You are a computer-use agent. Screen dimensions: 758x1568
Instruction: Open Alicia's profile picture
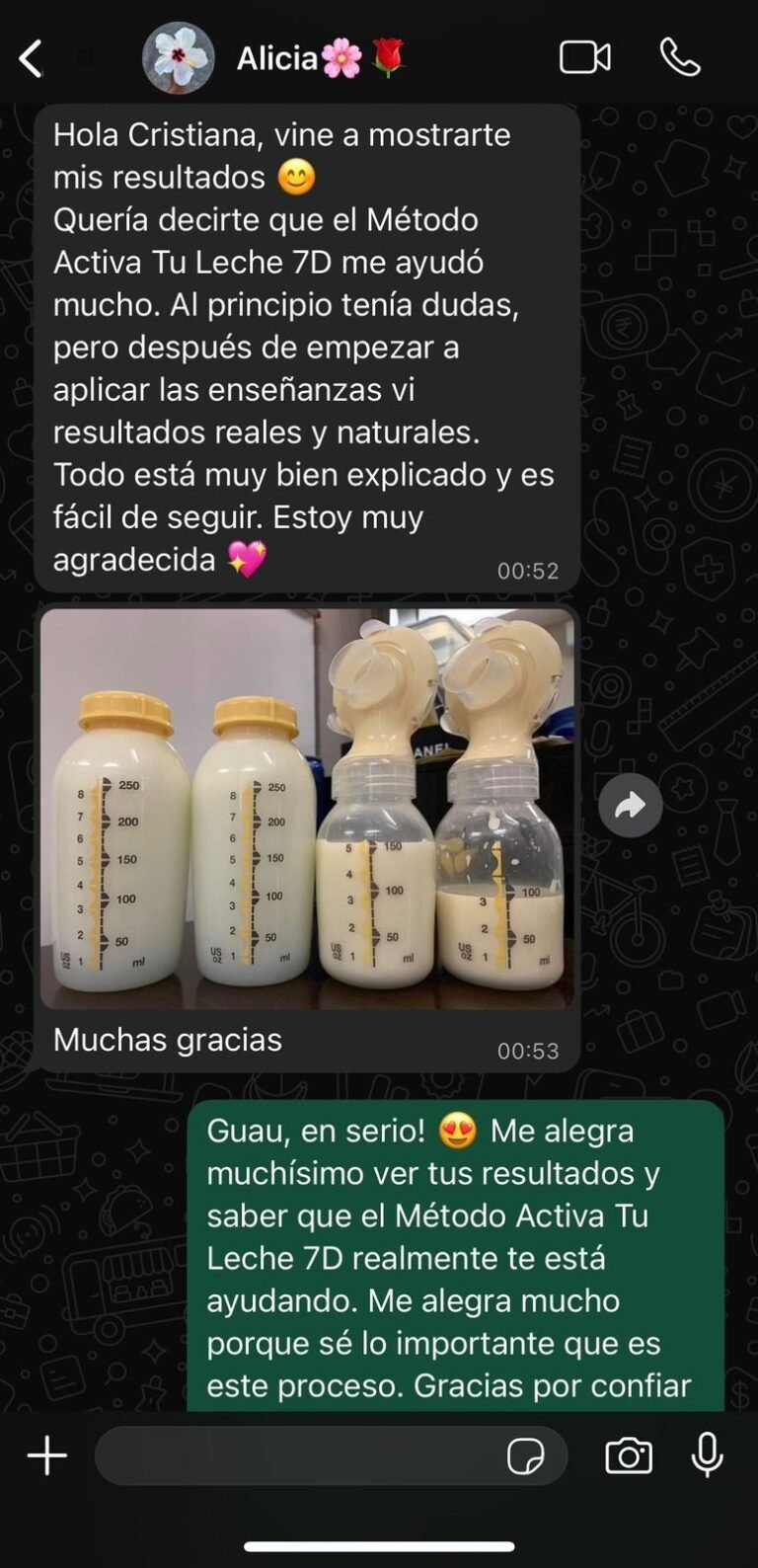(178, 56)
